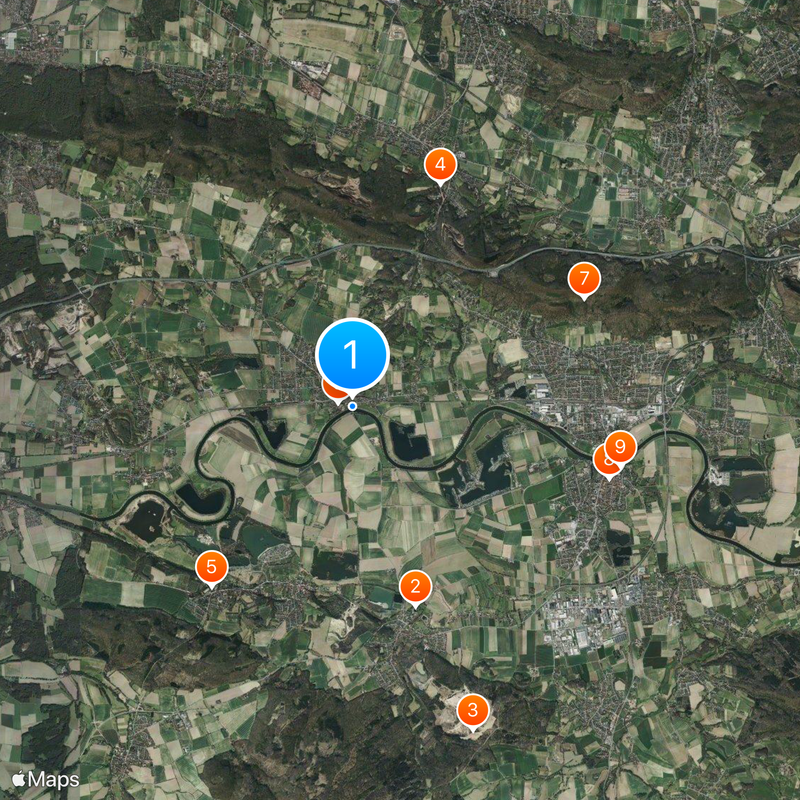Select map pin number 4

440,165
